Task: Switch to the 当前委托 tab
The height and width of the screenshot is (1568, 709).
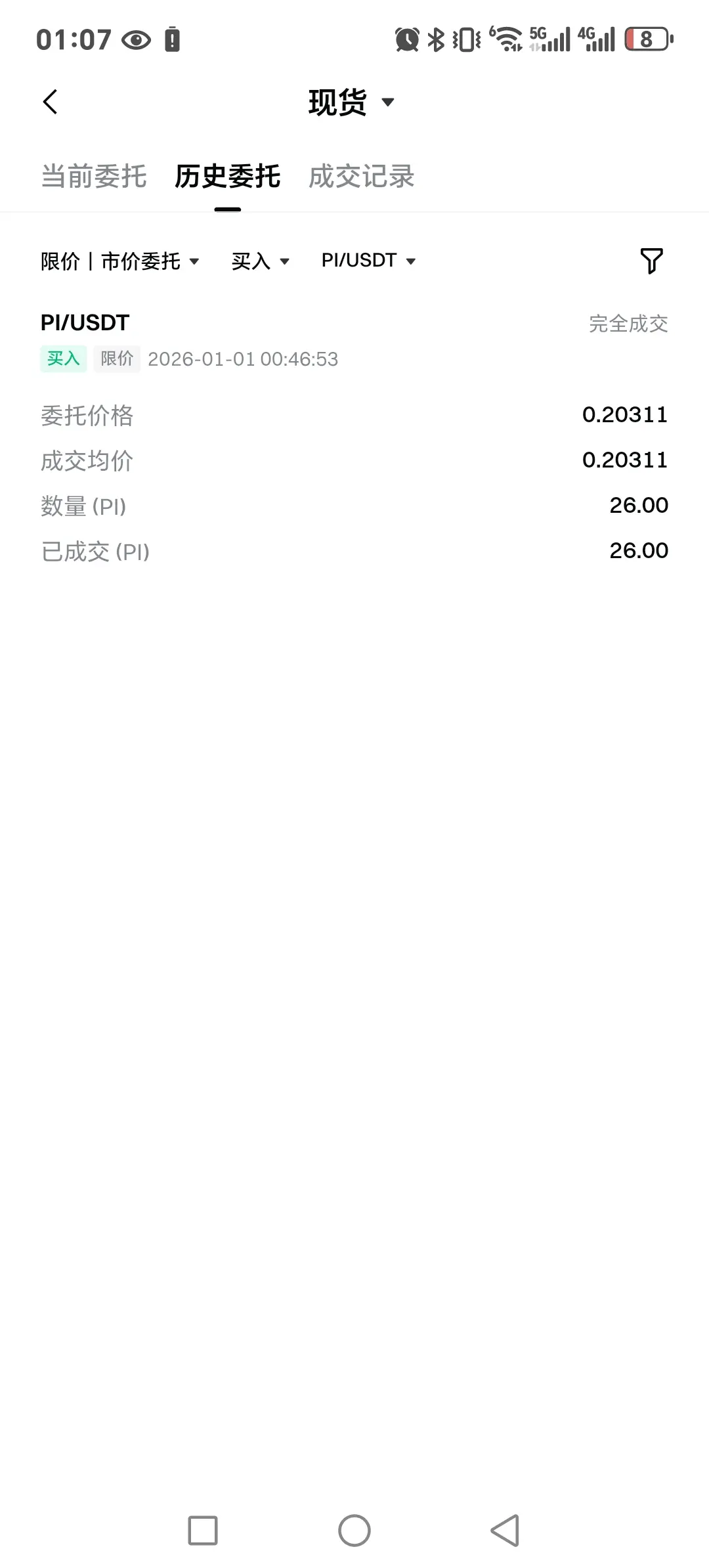Action: (x=94, y=177)
